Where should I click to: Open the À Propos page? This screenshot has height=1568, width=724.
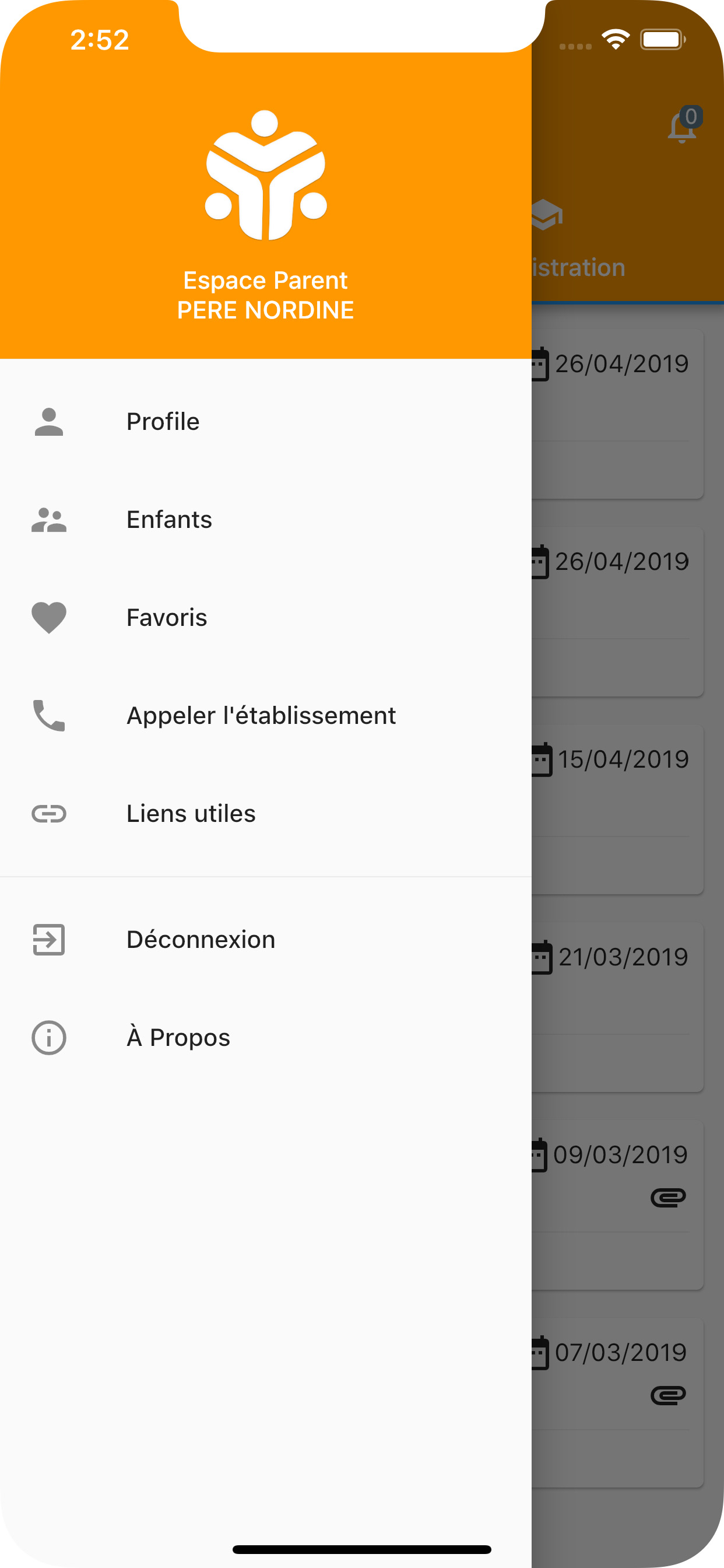point(265,1038)
